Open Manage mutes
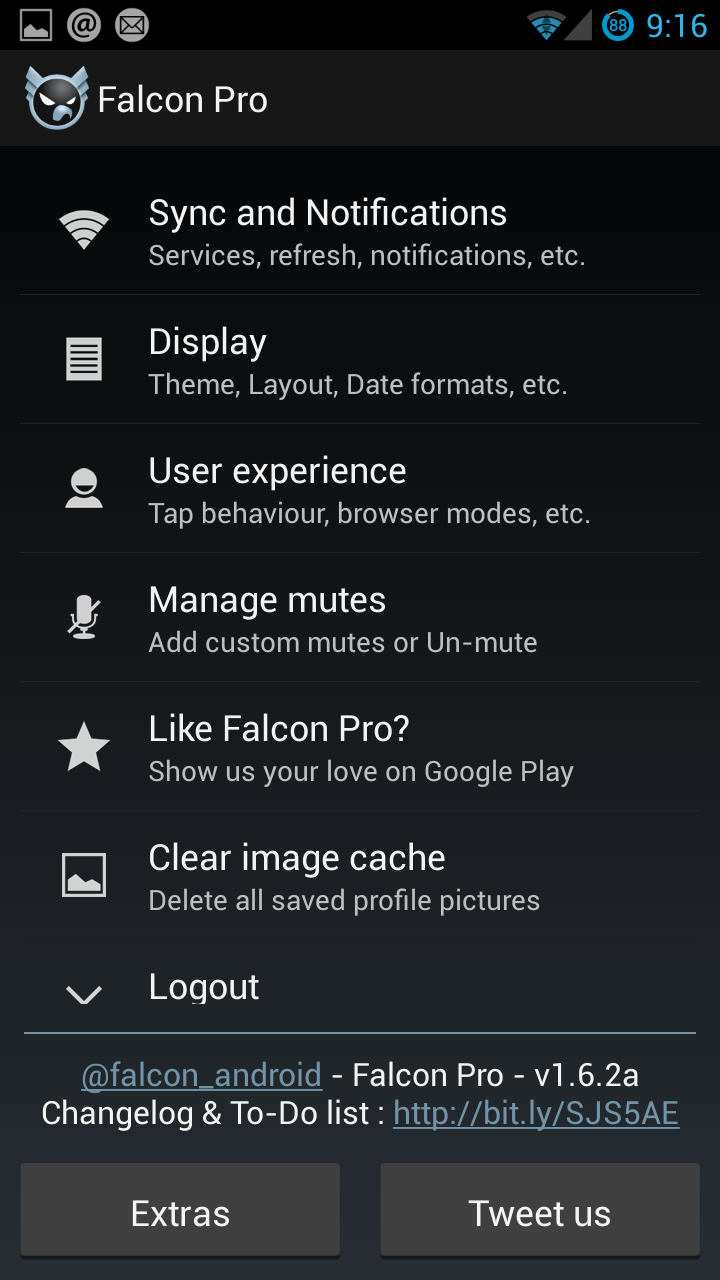Image resolution: width=720 pixels, height=1280 pixels. tap(360, 618)
